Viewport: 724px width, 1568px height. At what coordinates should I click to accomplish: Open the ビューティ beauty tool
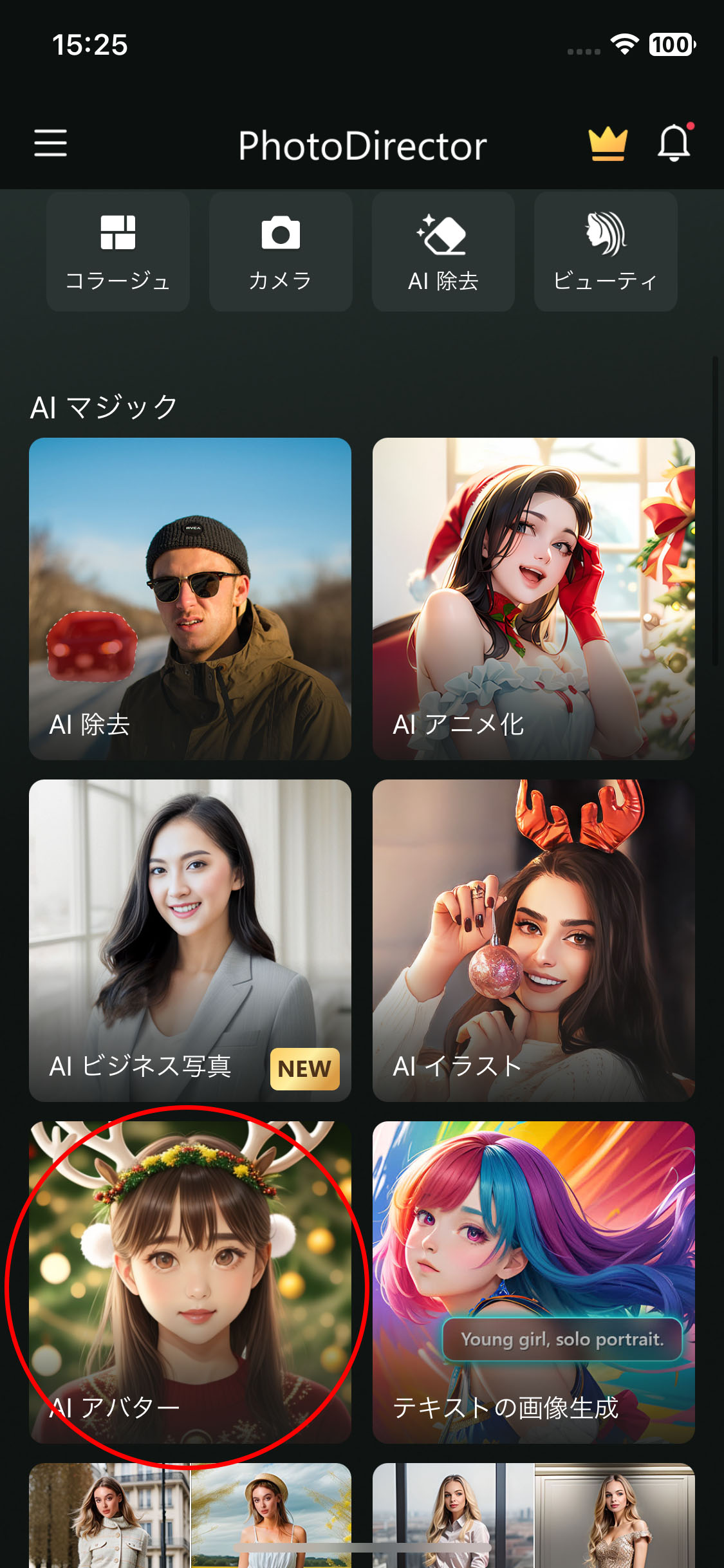pyautogui.click(x=606, y=252)
